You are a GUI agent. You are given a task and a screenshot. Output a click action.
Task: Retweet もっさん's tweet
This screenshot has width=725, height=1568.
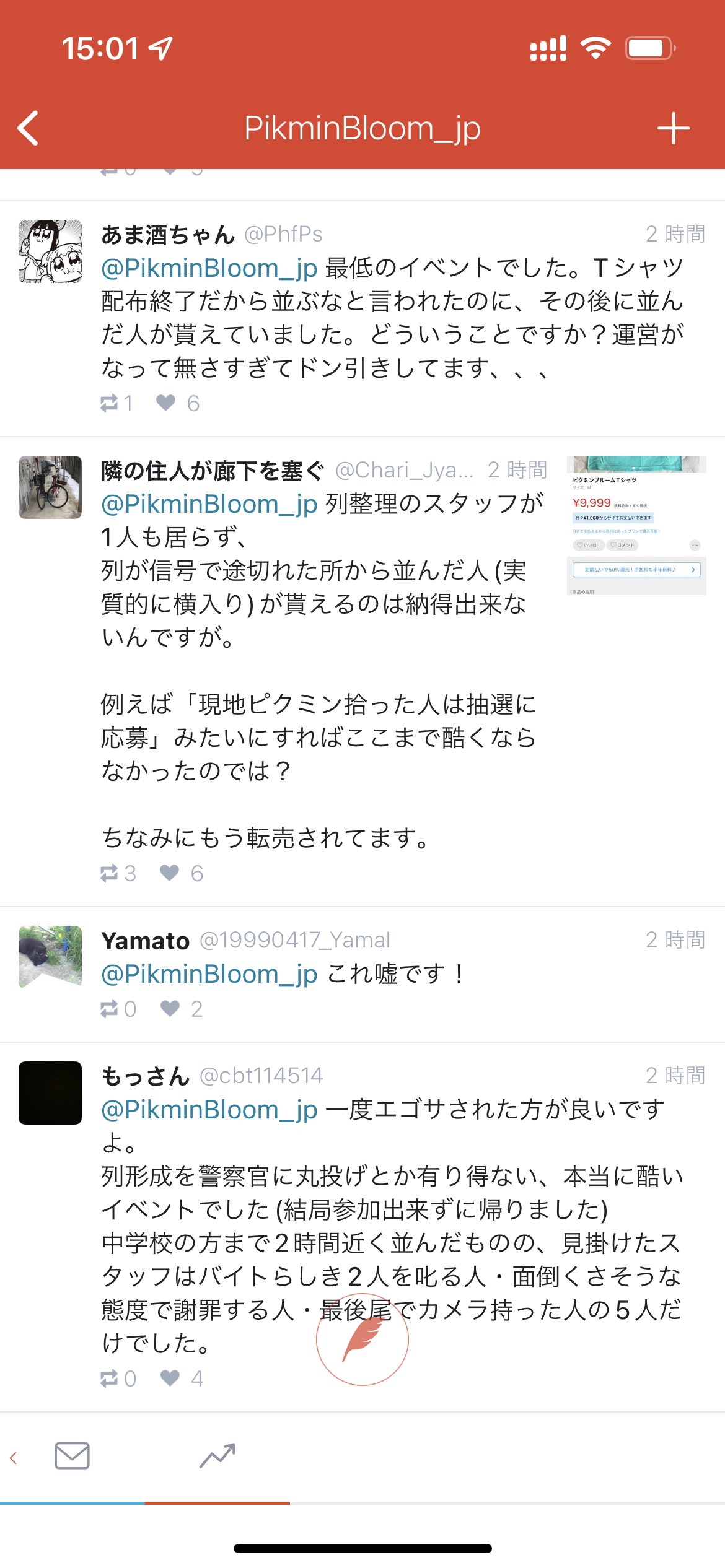pyautogui.click(x=118, y=1379)
